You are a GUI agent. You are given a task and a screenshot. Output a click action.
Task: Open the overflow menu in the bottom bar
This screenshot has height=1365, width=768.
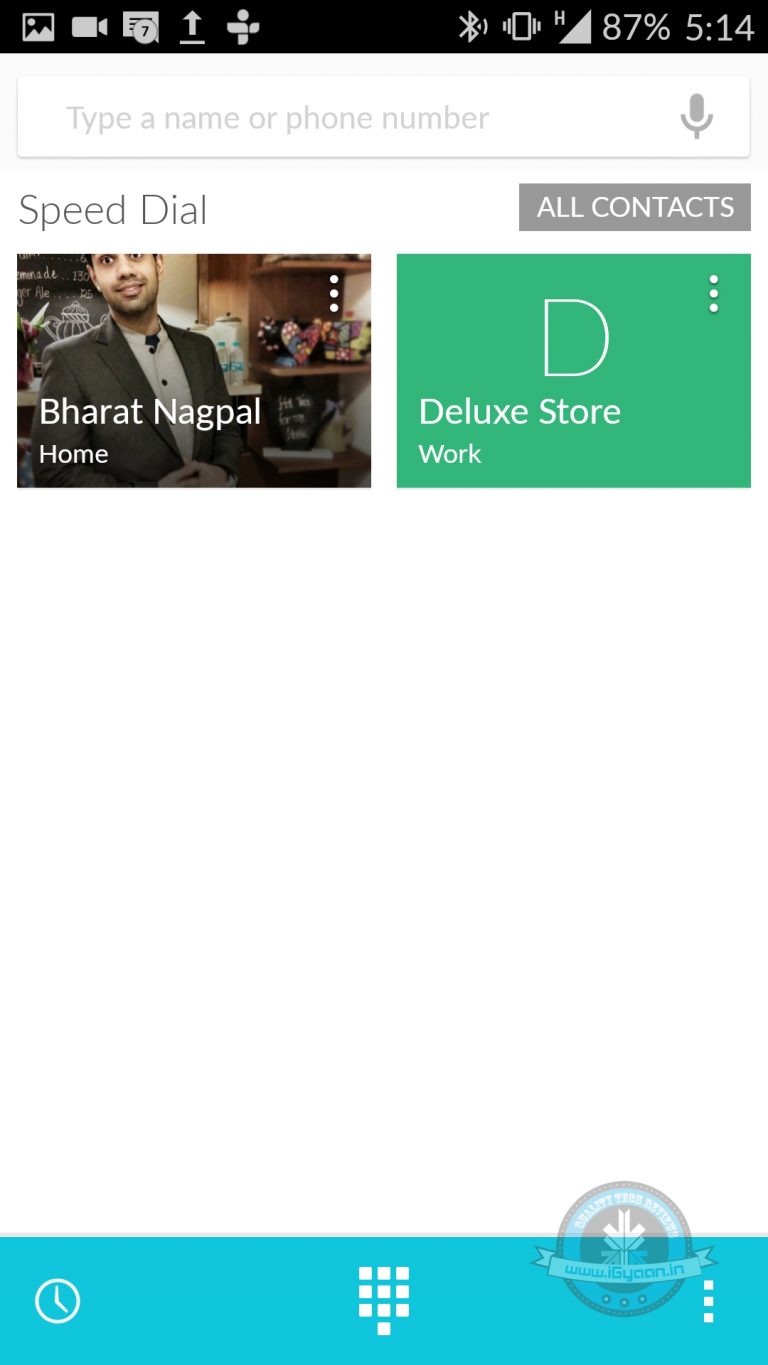709,1301
